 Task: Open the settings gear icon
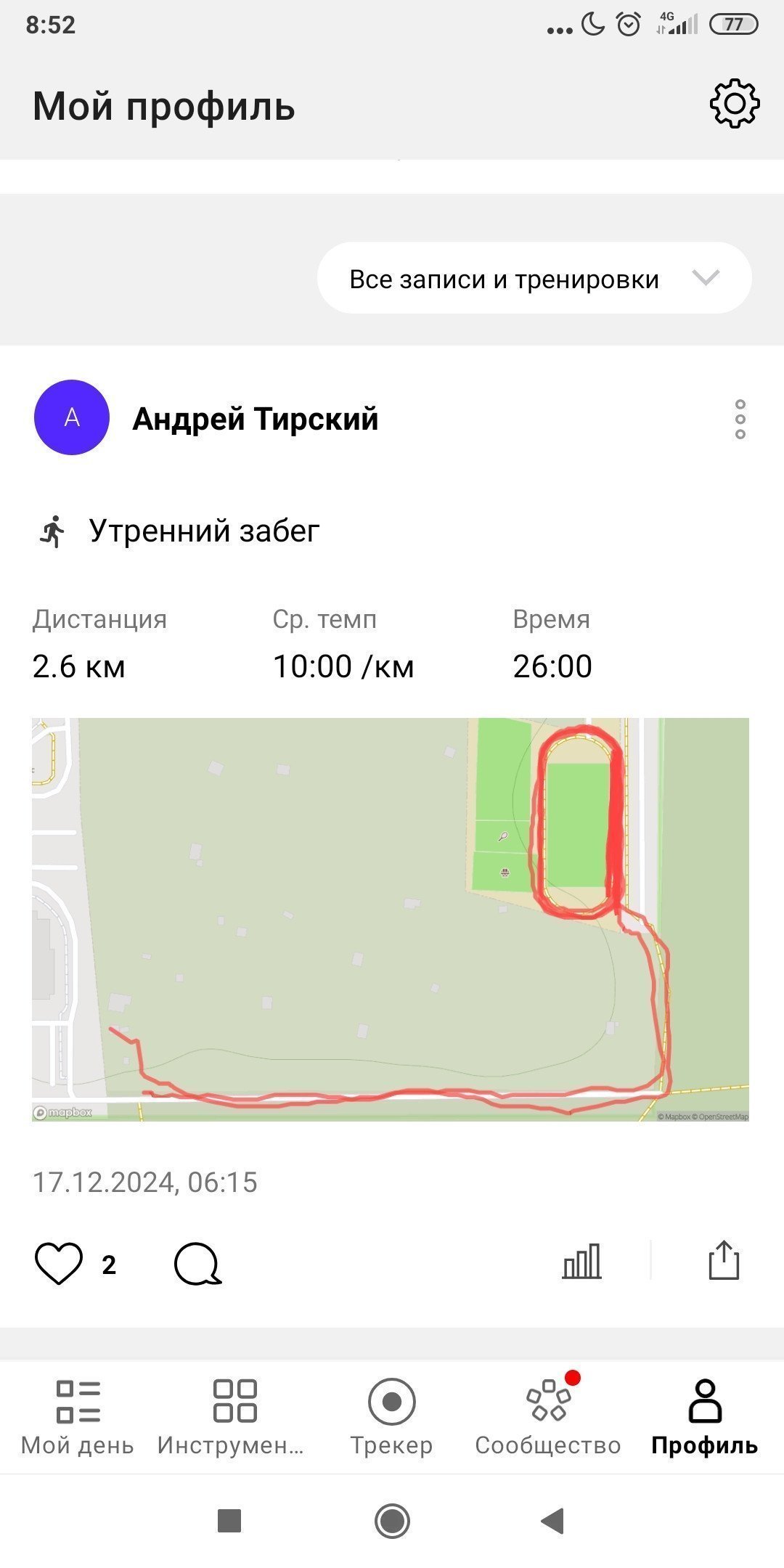click(x=735, y=104)
